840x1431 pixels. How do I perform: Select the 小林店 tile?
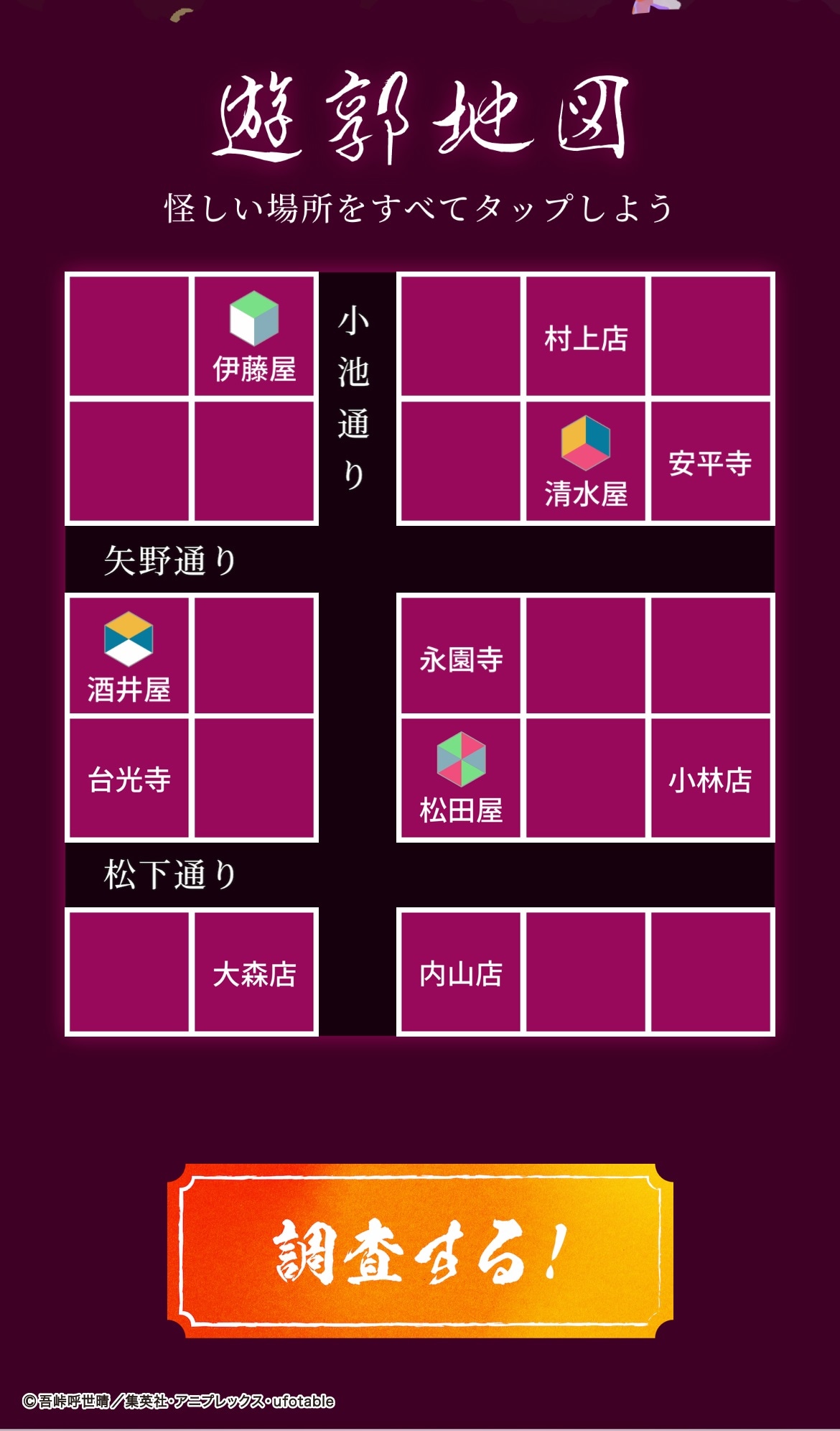click(711, 779)
